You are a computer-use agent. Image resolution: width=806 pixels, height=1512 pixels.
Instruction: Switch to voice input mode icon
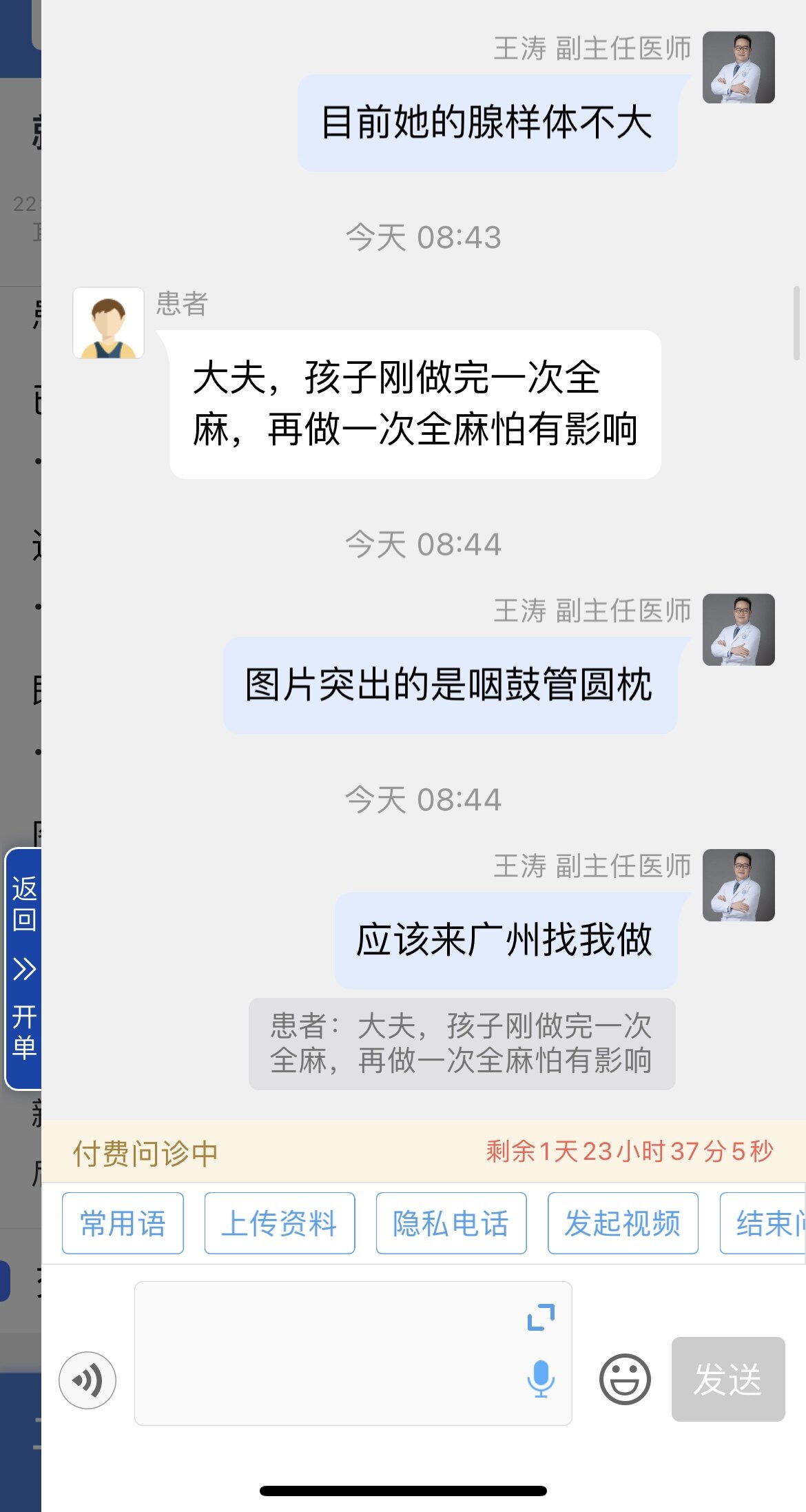87,1380
